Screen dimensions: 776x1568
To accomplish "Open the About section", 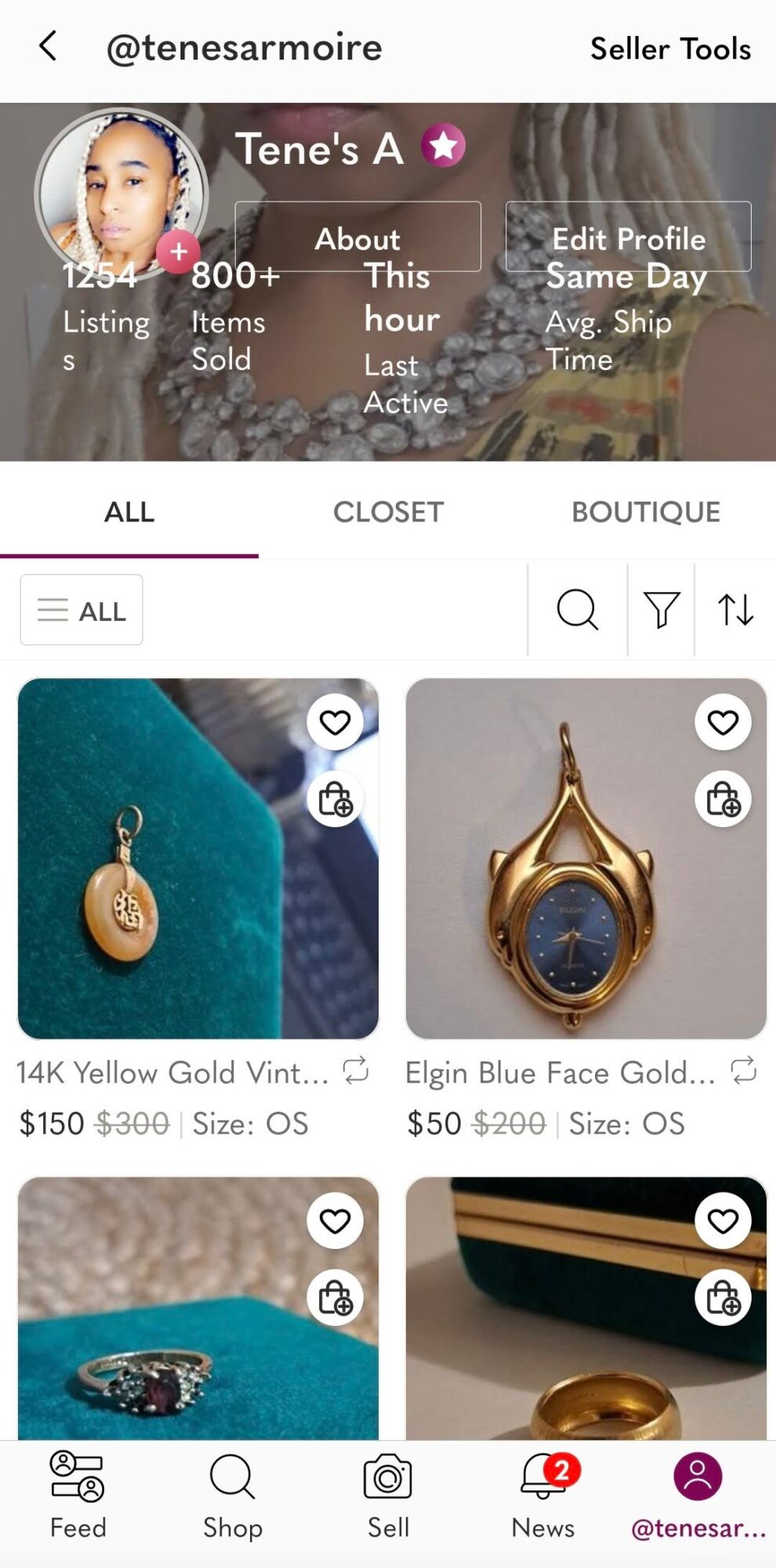I will click(x=357, y=237).
